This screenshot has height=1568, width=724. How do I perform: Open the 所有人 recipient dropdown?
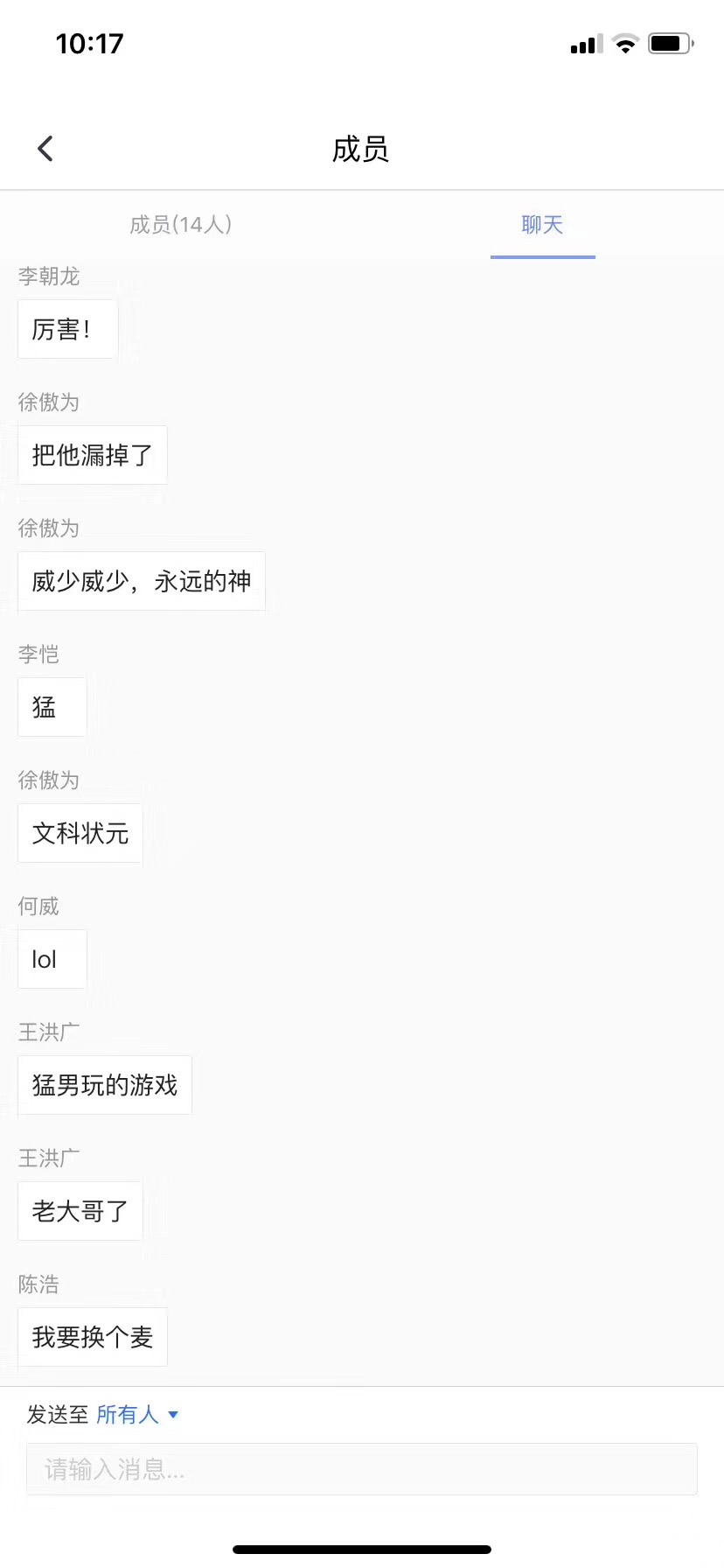click(136, 1414)
